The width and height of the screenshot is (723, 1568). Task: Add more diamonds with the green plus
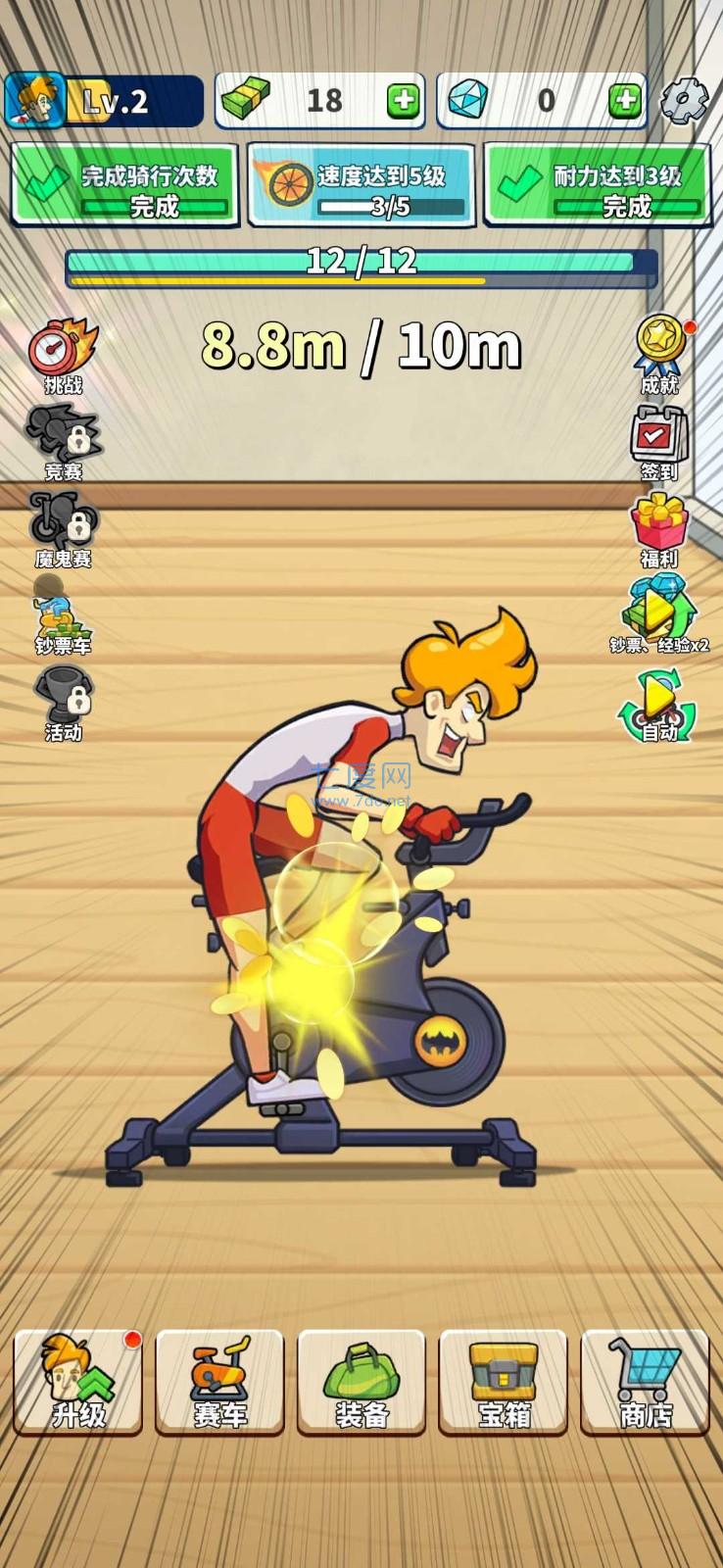[624, 100]
